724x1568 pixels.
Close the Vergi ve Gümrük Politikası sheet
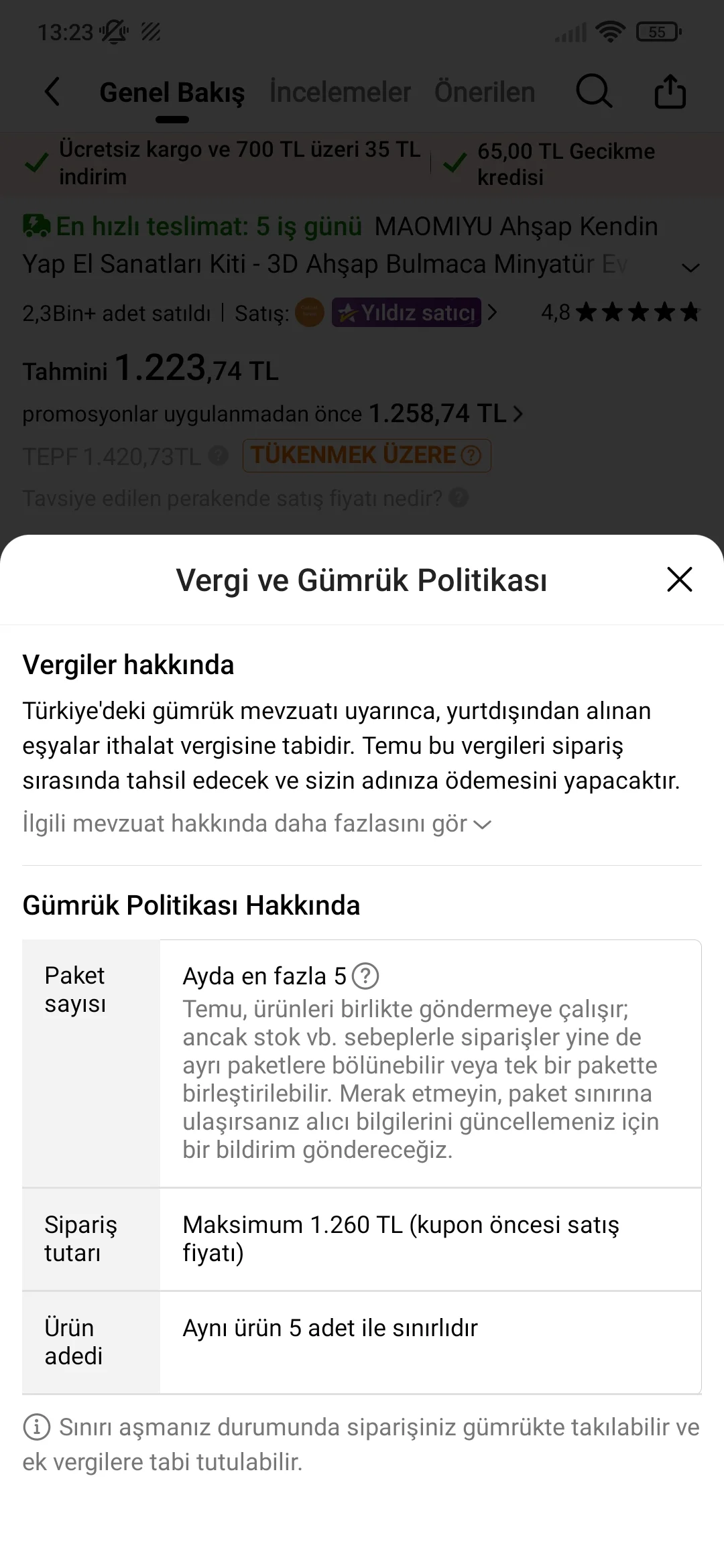click(x=679, y=580)
